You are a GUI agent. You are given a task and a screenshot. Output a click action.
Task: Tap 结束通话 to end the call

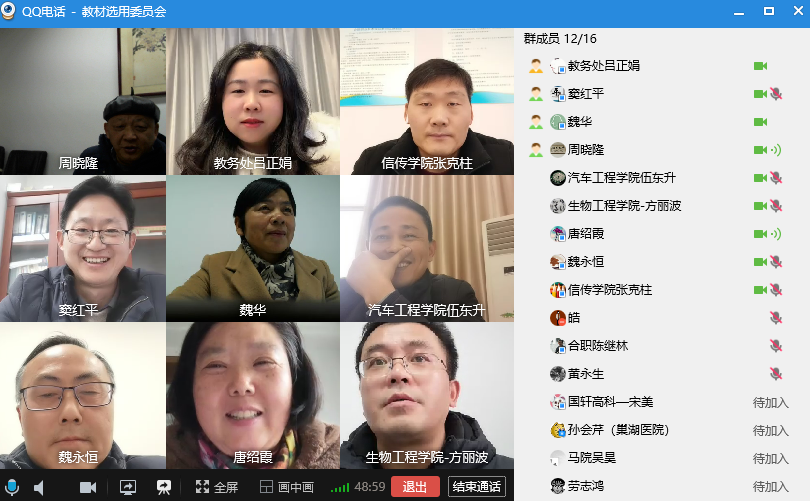477,487
